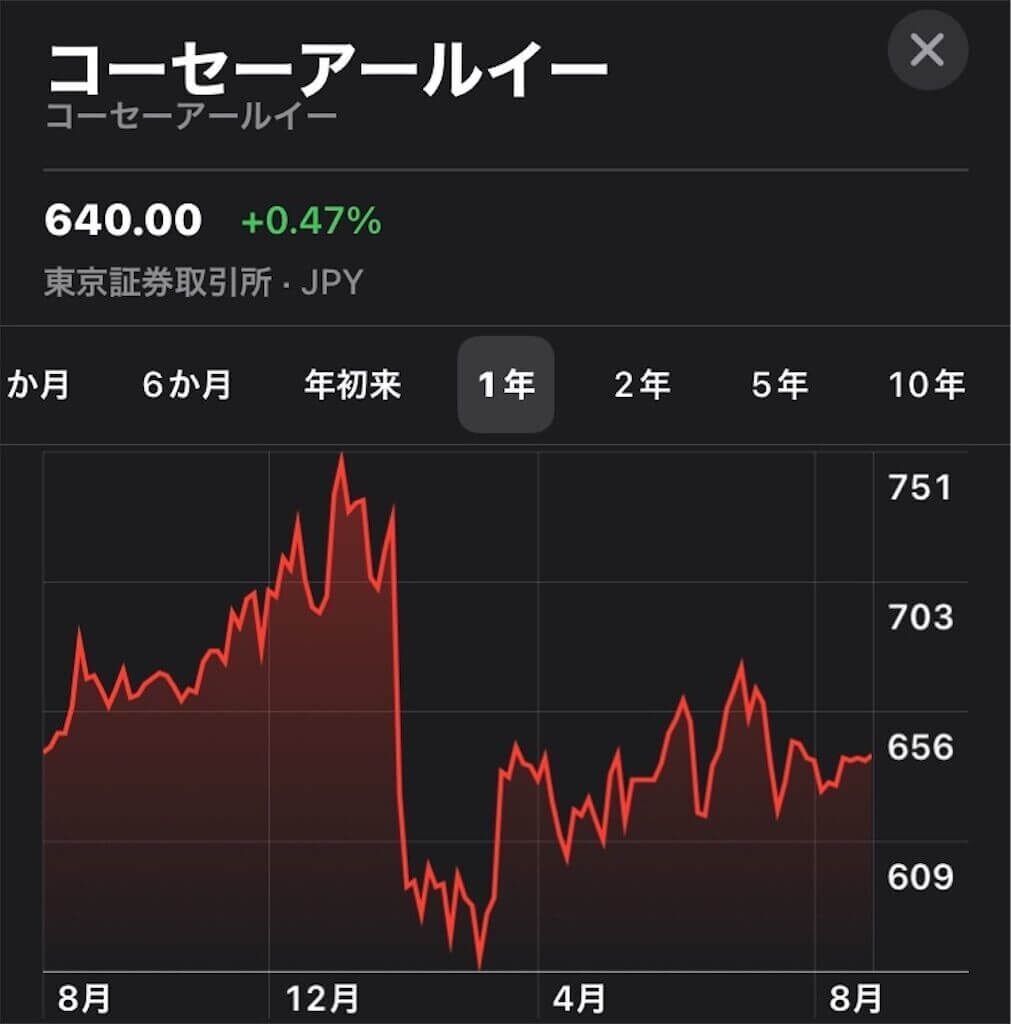Toggle the +0.47% change display
The height and width of the screenshot is (1024, 1011).
point(311,221)
